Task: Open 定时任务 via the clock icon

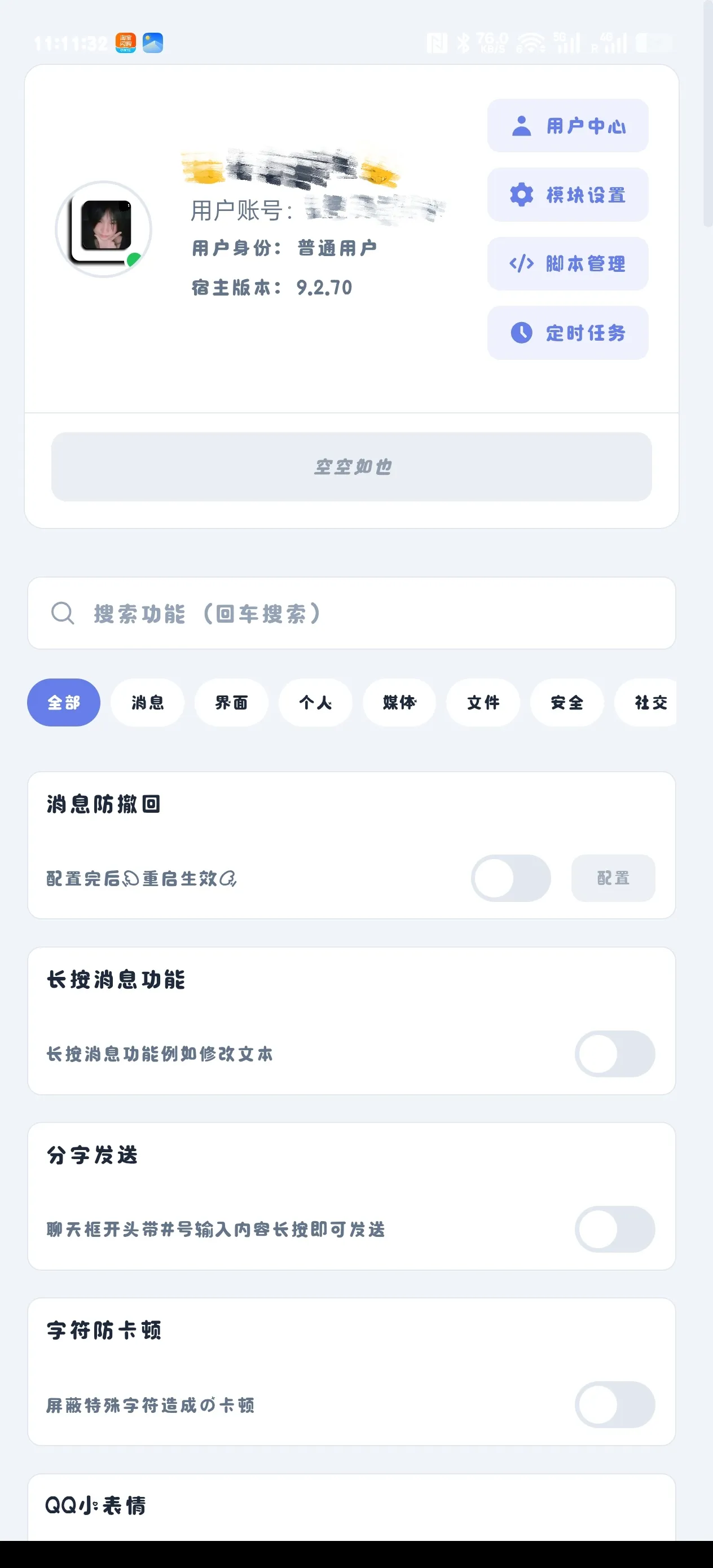Action: coord(521,332)
